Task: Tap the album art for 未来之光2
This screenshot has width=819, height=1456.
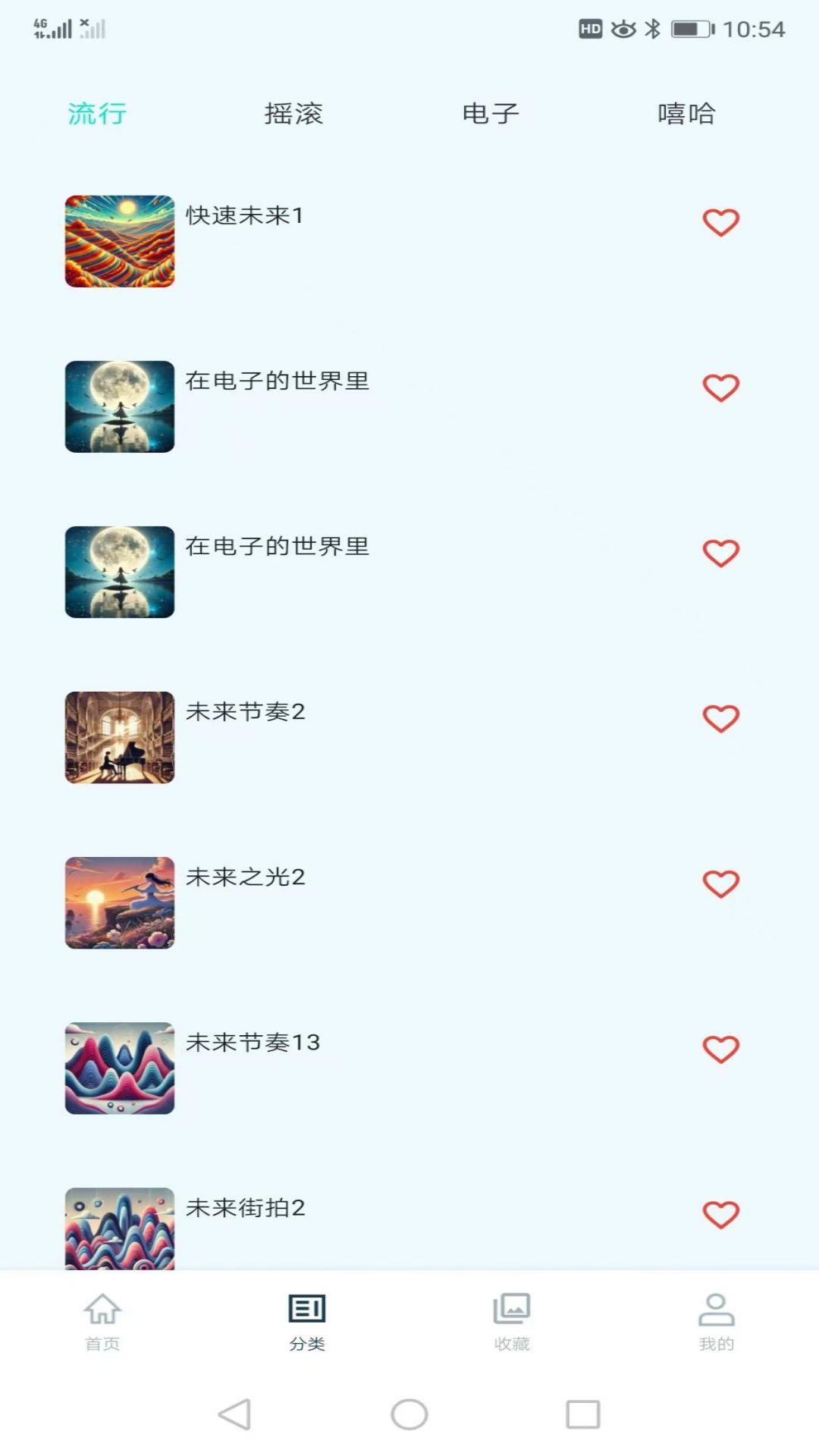Action: tap(119, 904)
